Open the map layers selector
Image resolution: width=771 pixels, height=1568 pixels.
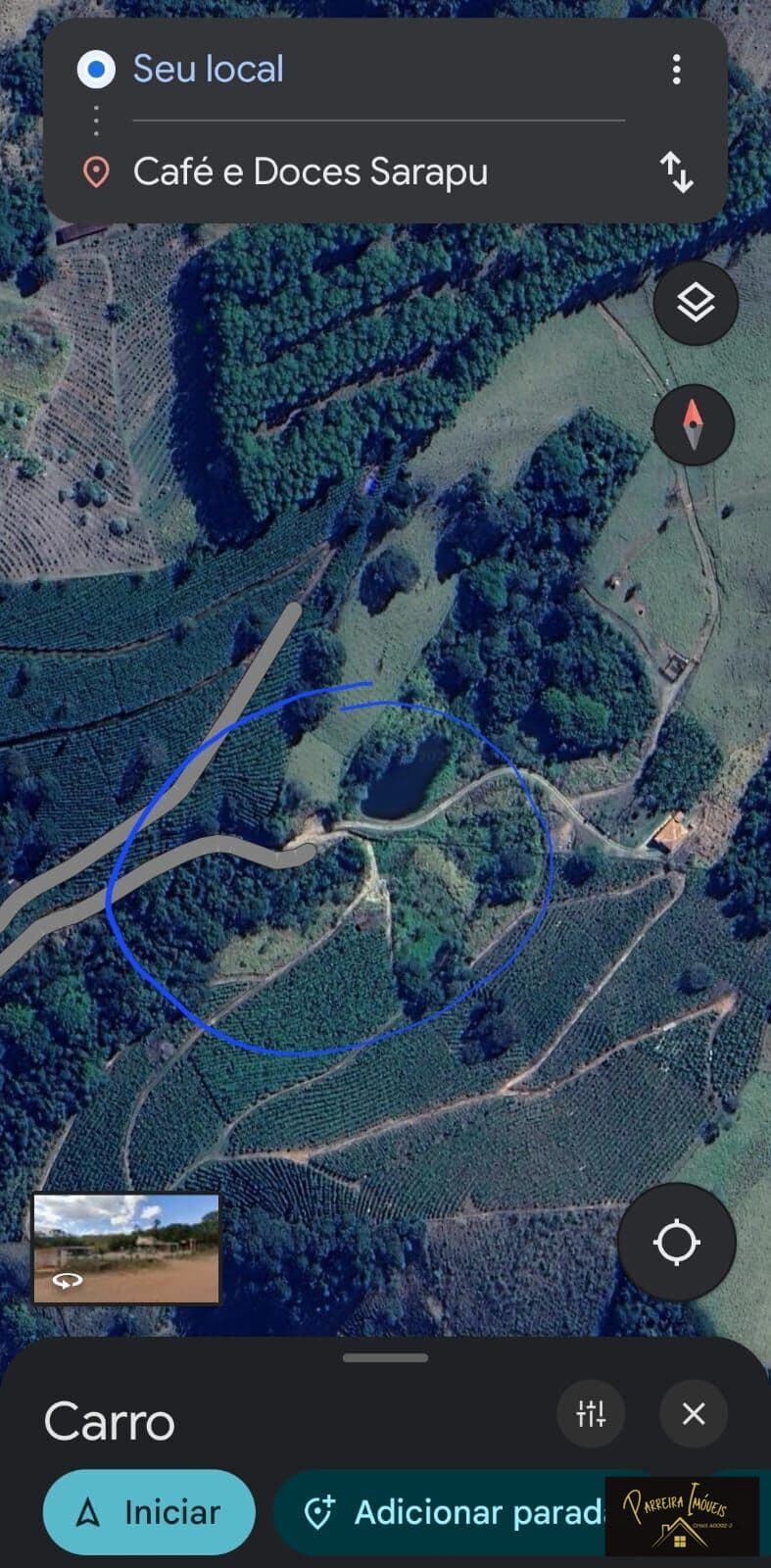(x=695, y=303)
